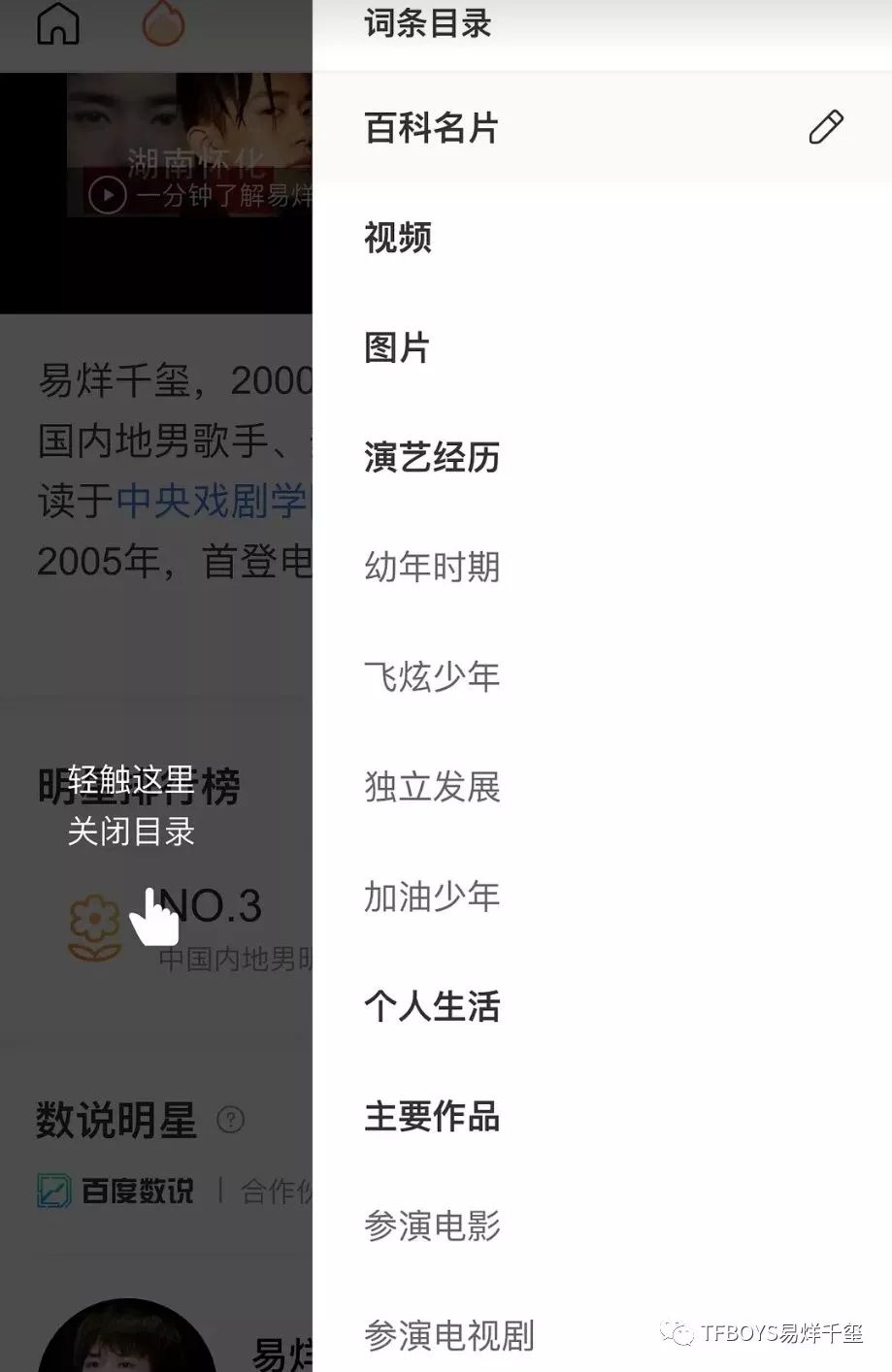
Task: Select the 幼年时期 subsection
Action: (432, 567)
